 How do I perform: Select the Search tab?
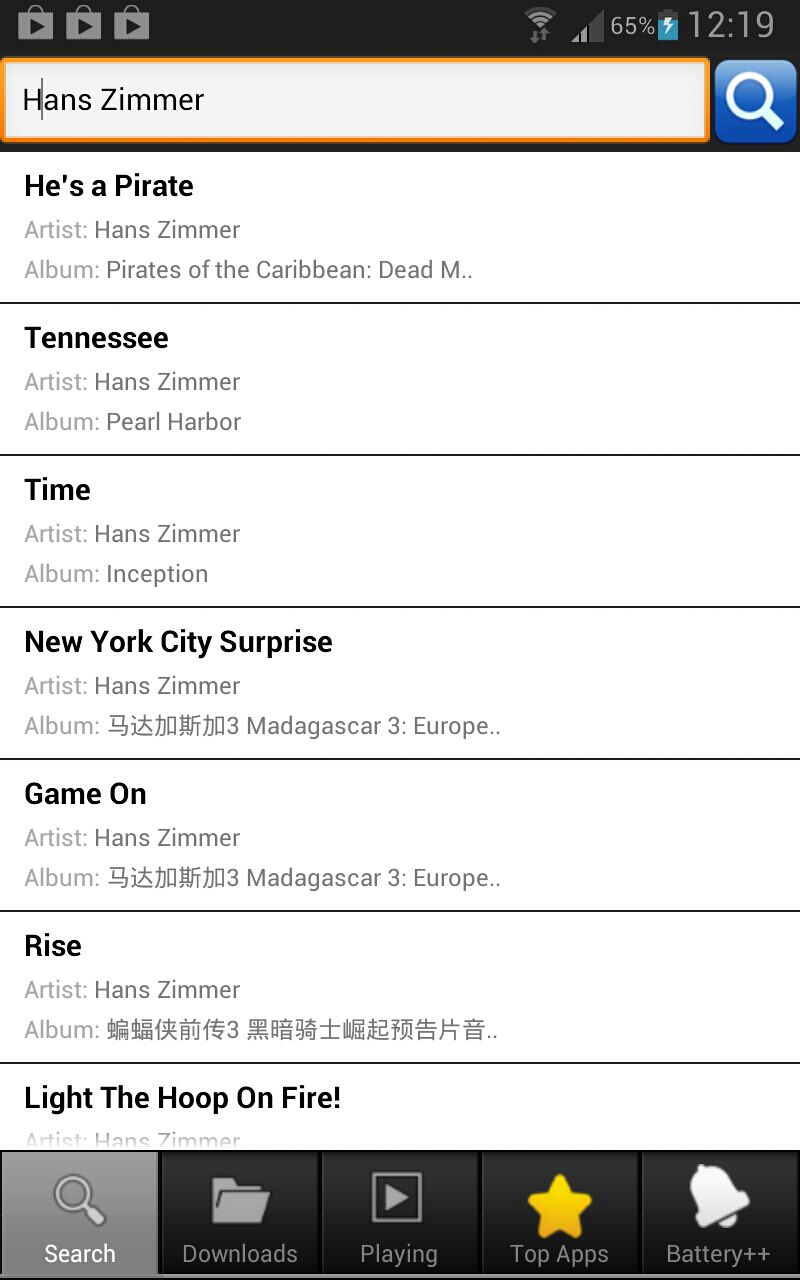tap(80, 1214)
